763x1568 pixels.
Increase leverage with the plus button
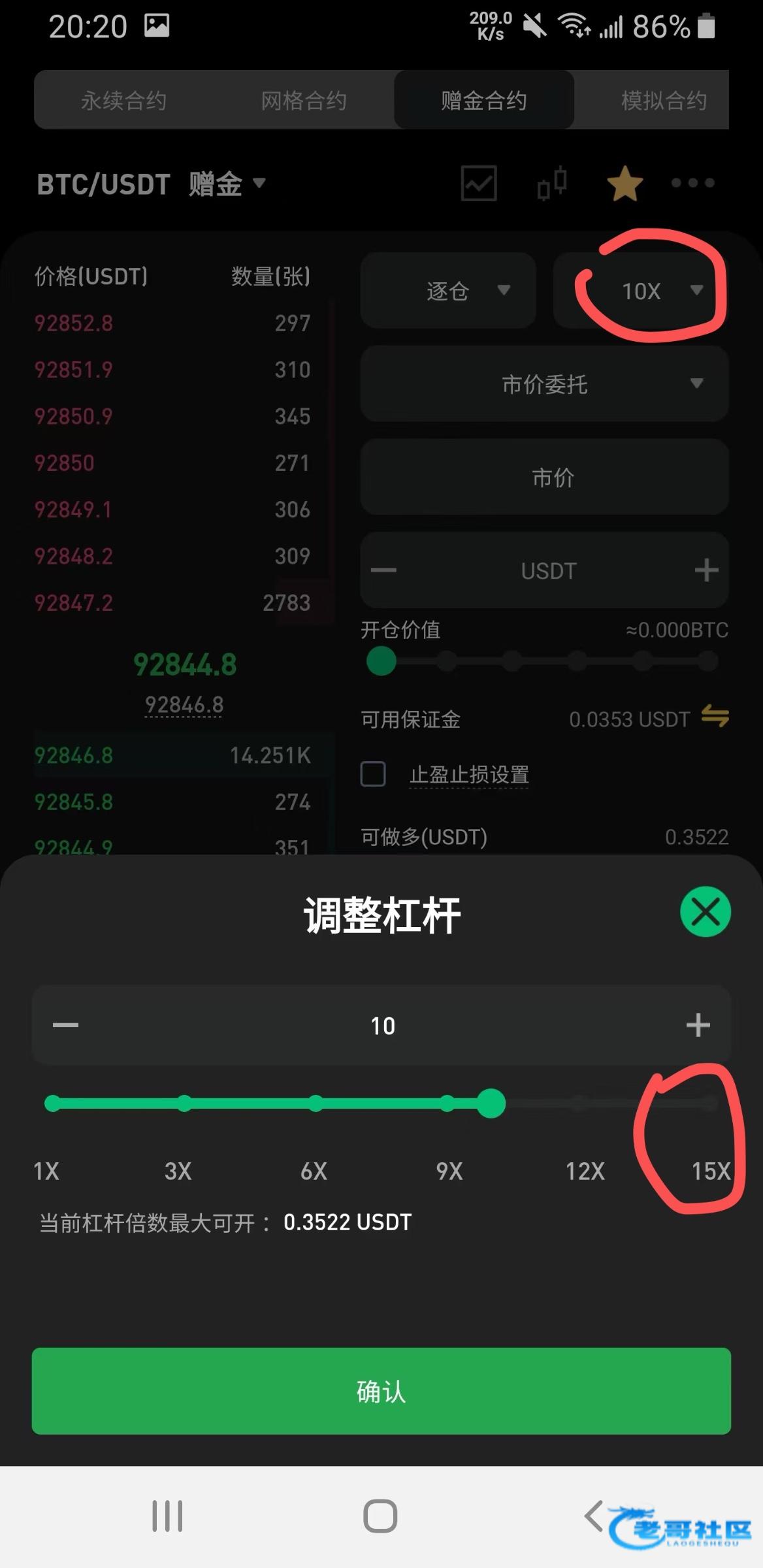point(698,1025)
